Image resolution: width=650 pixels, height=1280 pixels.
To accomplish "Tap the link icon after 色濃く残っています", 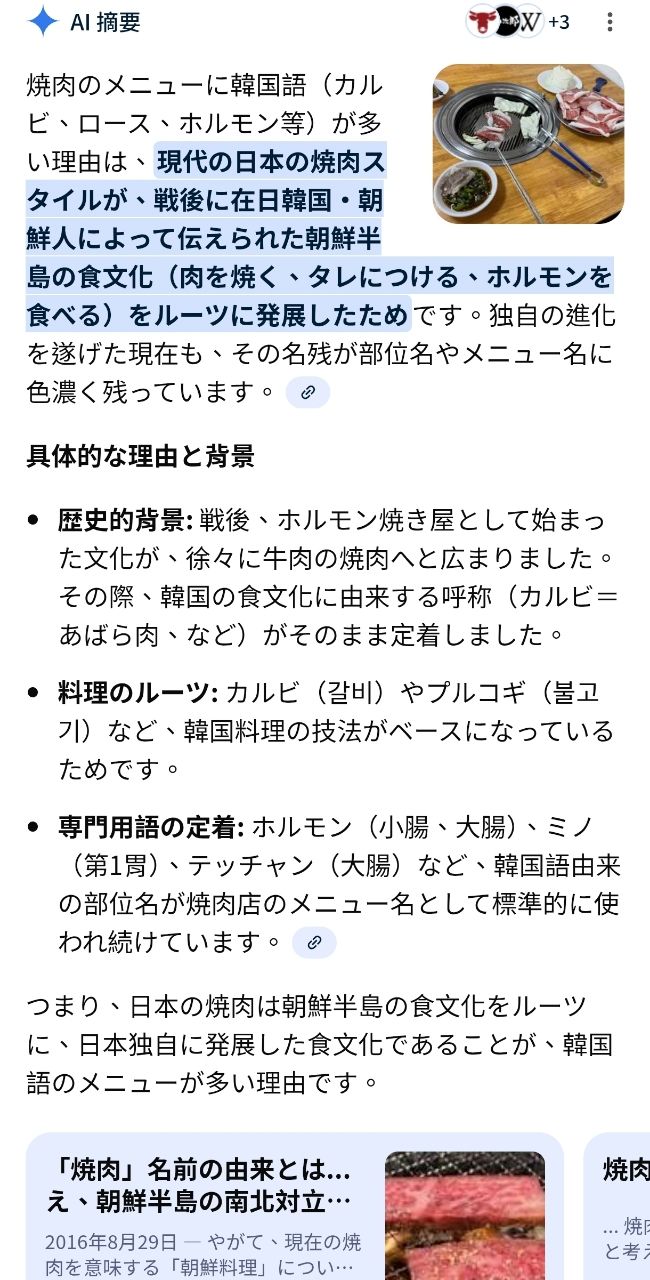I will tap(308, 393).
